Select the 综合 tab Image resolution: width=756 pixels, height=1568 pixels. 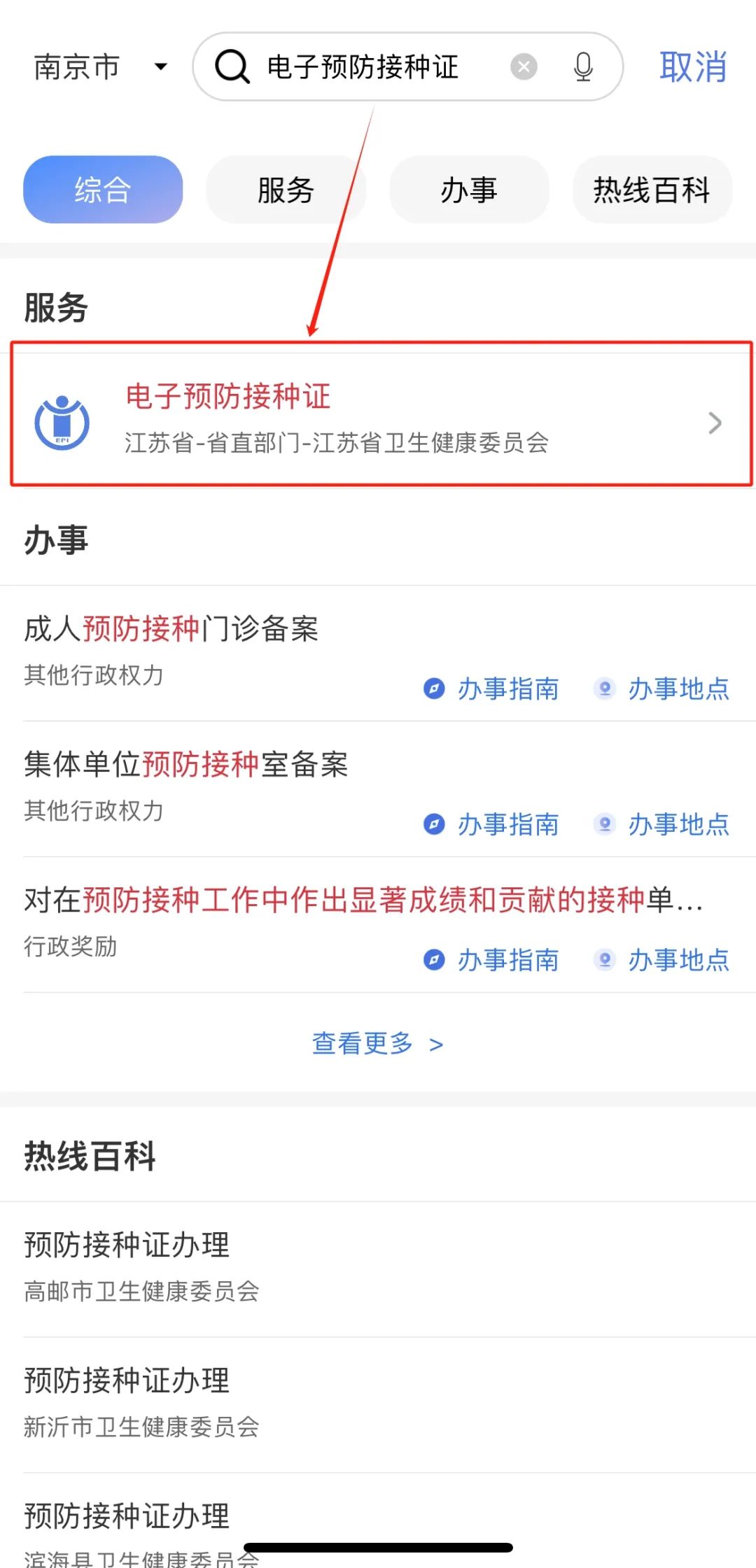click(103, 190)
